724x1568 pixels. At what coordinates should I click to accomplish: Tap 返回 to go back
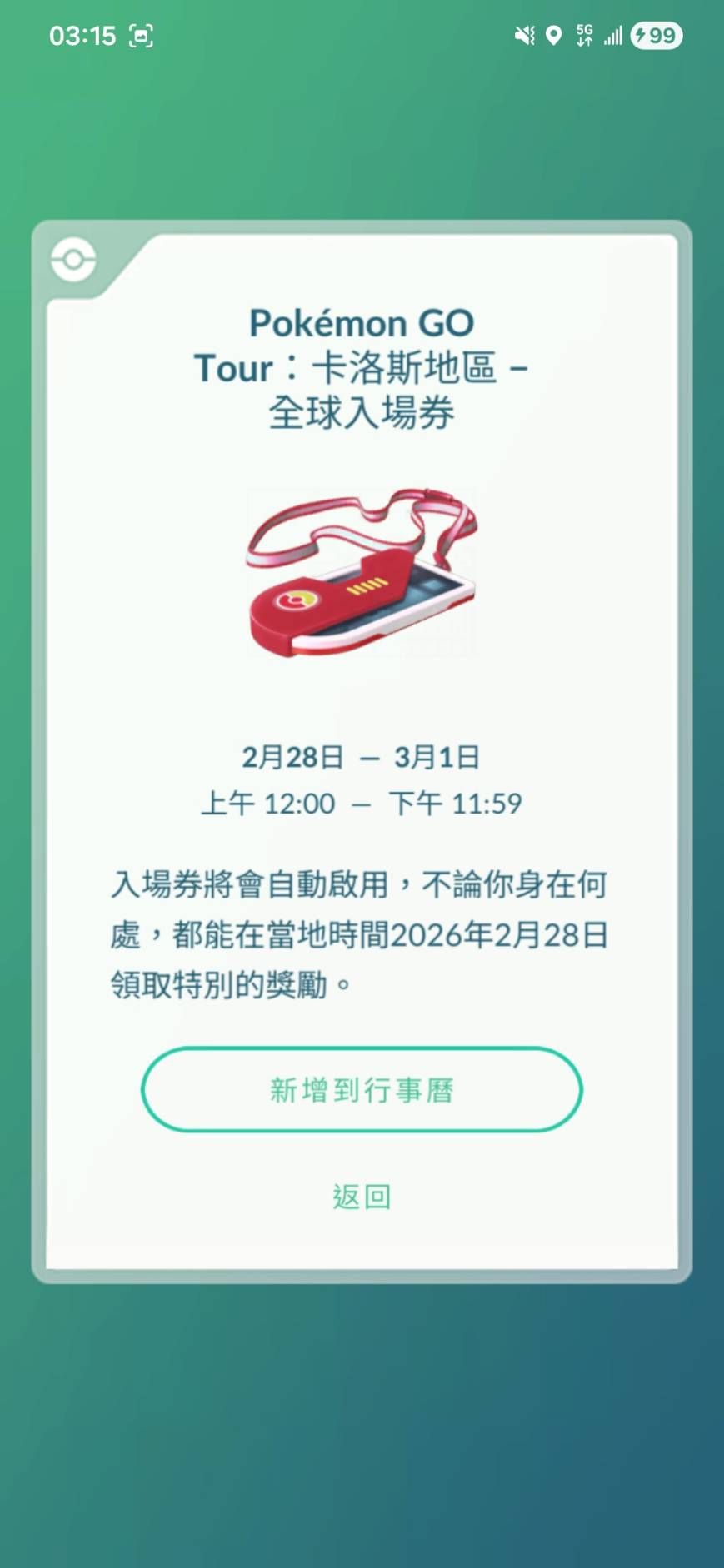(x=362, y=1197)
